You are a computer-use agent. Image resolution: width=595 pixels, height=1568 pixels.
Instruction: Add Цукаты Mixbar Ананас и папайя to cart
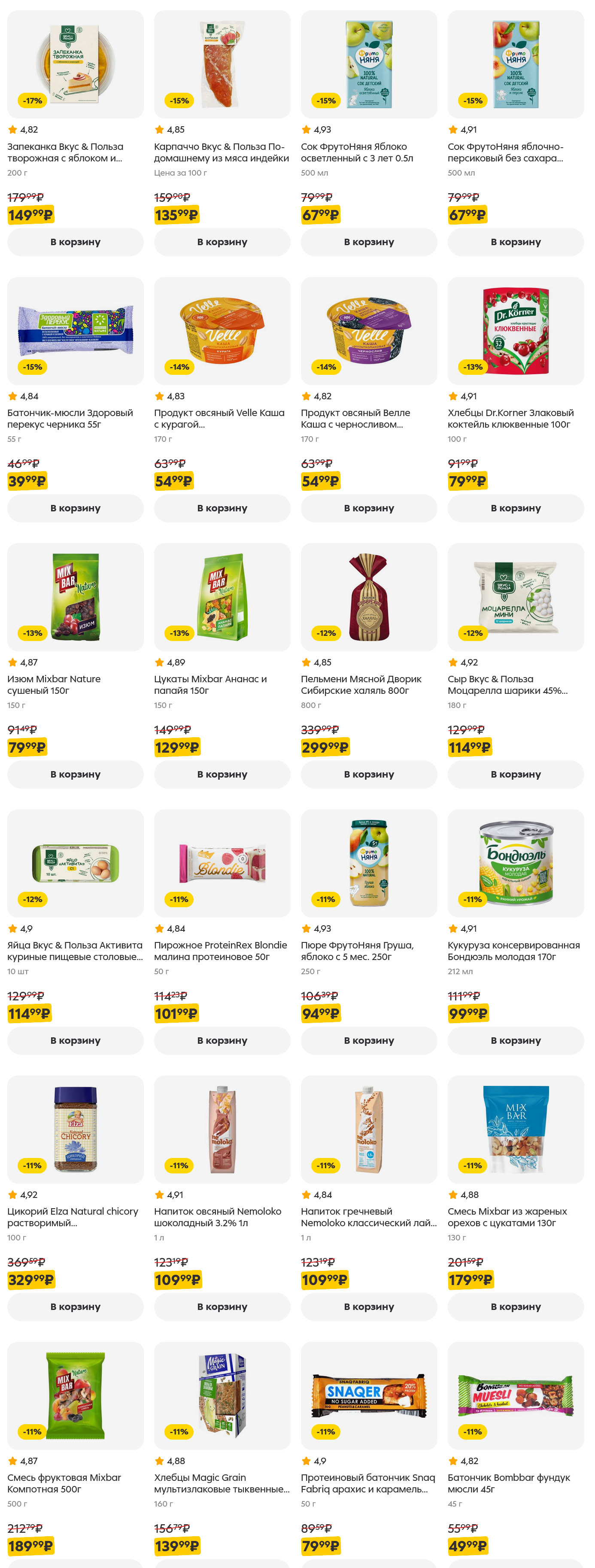[222, 774]
